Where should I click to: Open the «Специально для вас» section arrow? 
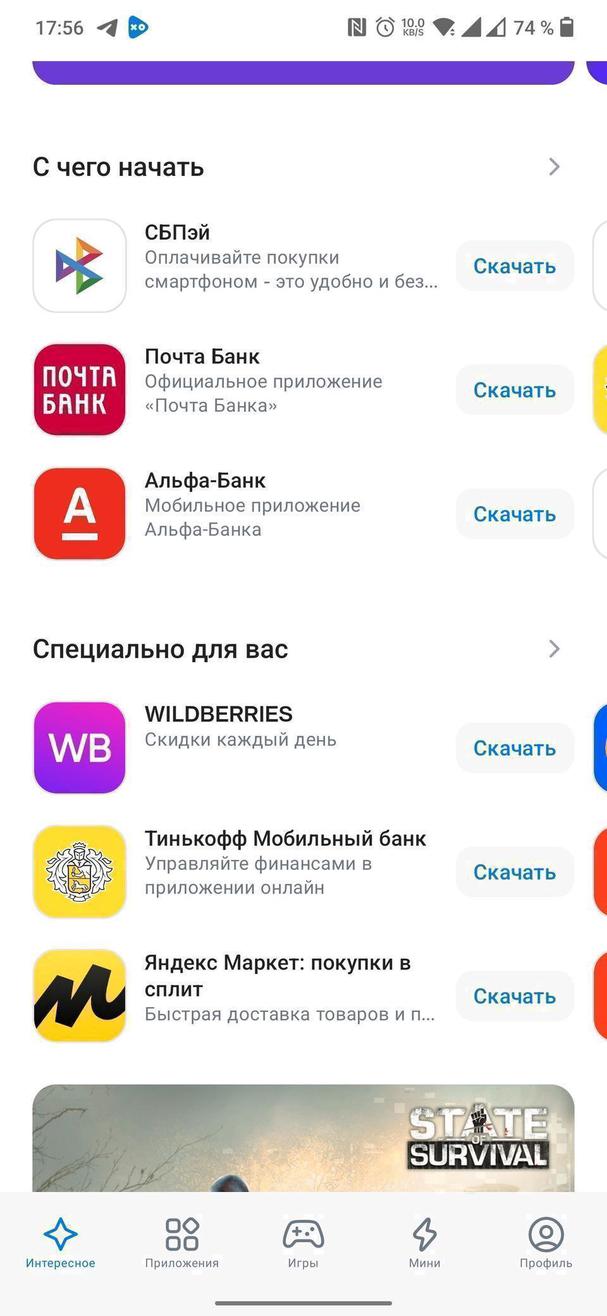554,649
